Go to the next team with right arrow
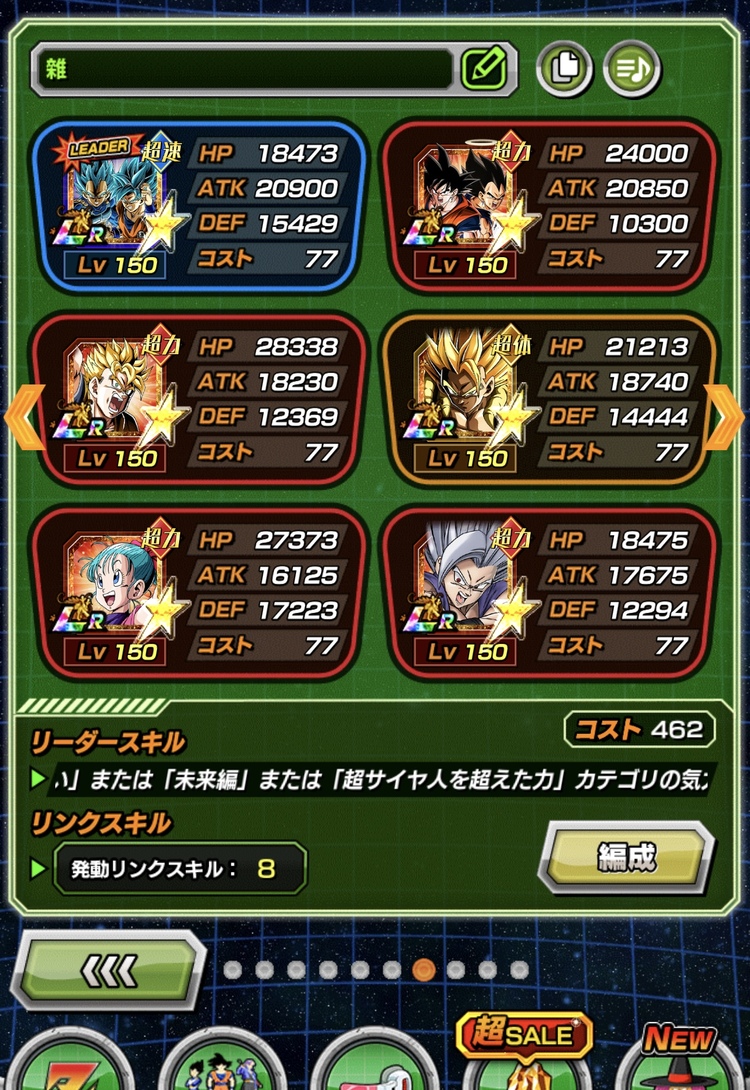Image resolution: width=750 pixels, height=1090 pixels. coord(725,416)
